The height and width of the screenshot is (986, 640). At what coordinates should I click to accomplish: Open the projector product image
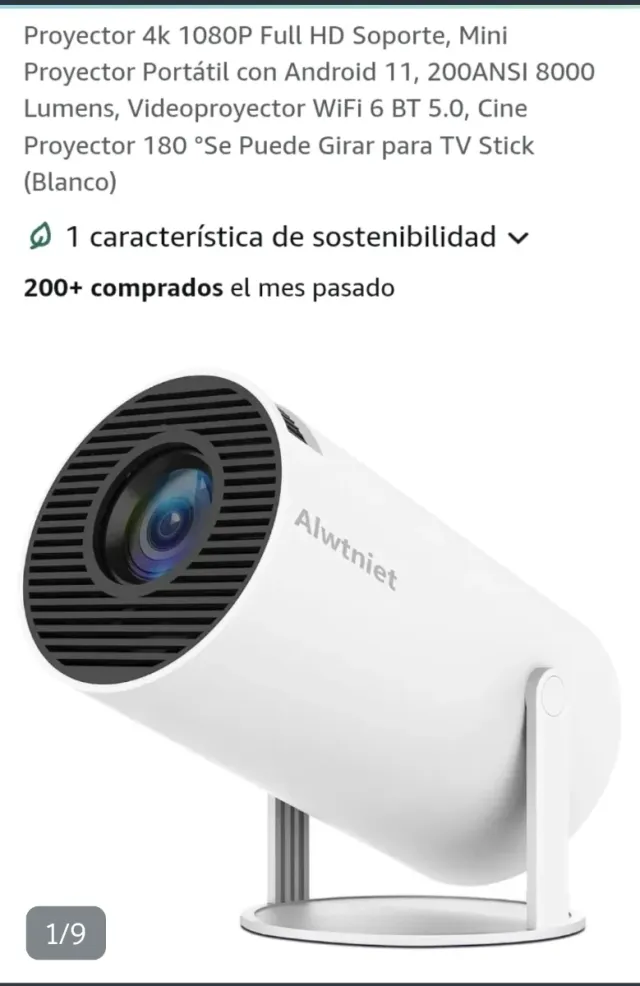tap(320, 640)
